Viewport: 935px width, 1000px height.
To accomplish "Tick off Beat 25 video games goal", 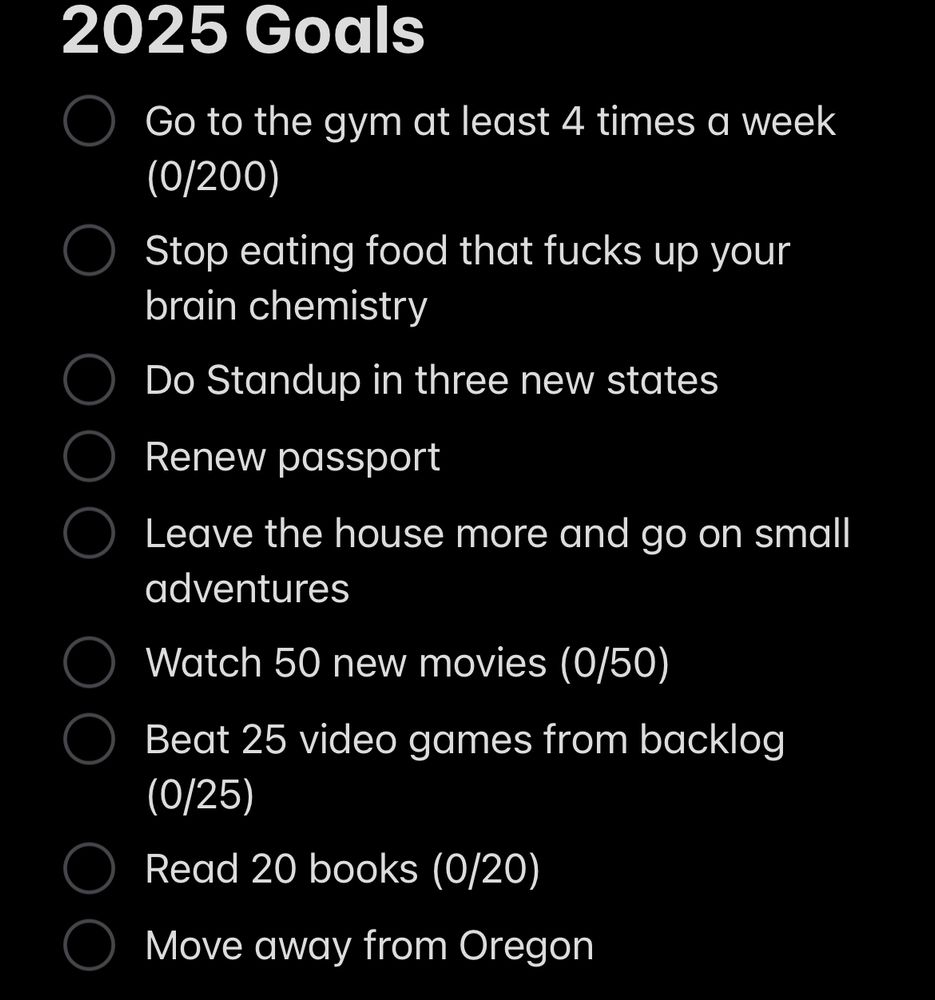I will pos(89,739).
